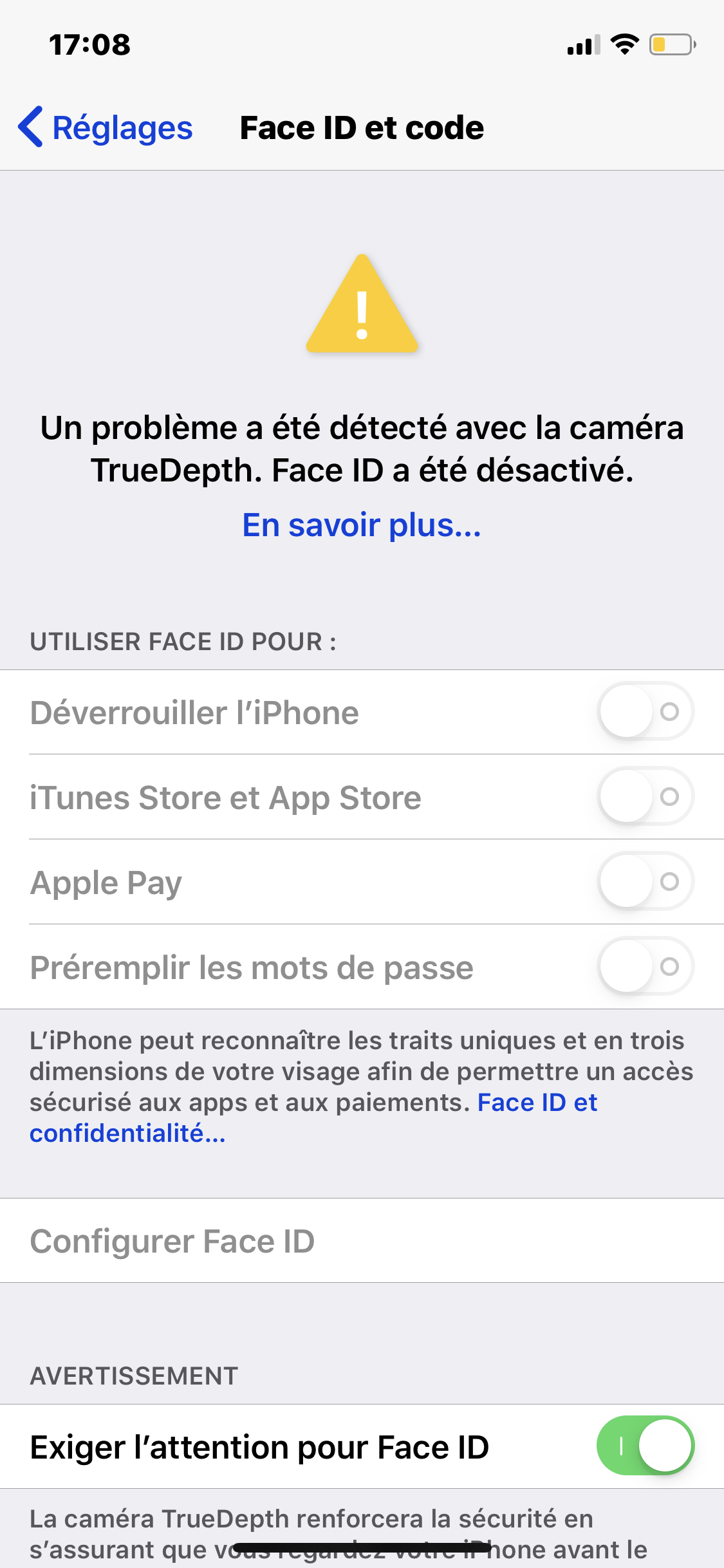The height and width of the screenshot is (1568, 724).
Task: Tap the UTILISER FACE ID POUR section header
Action: pyautogui.click(x=182, y=642)
